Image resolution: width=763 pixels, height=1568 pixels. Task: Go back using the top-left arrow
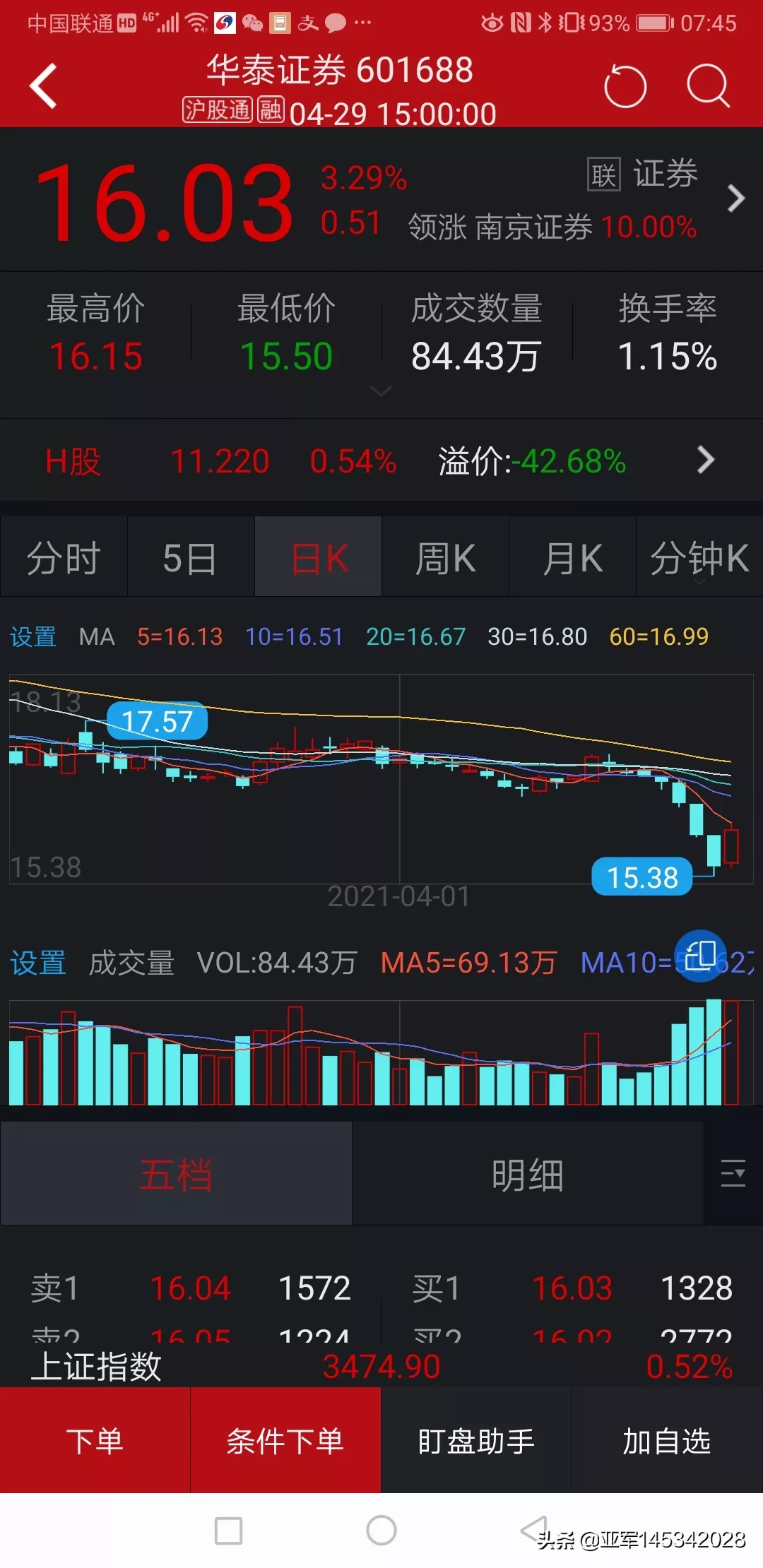44,86
